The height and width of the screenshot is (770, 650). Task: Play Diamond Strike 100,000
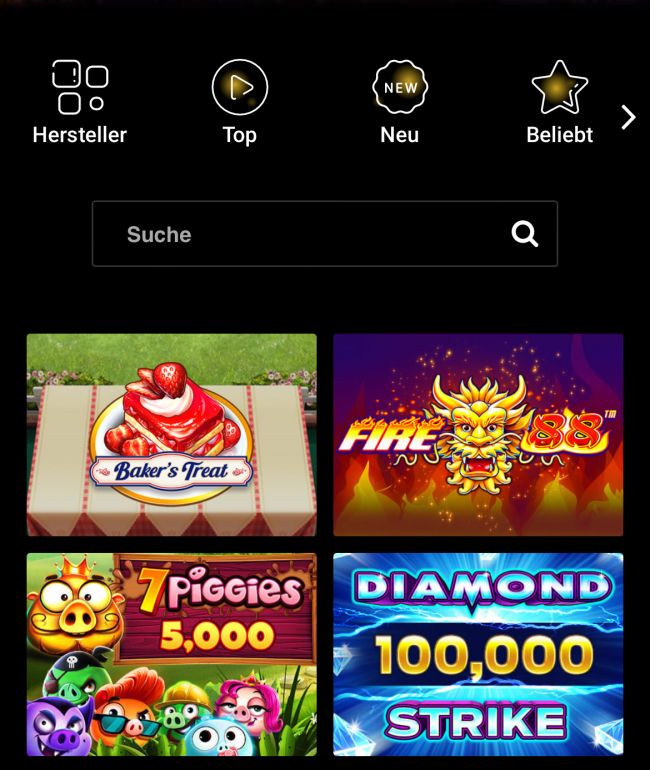tap(478, 654)
